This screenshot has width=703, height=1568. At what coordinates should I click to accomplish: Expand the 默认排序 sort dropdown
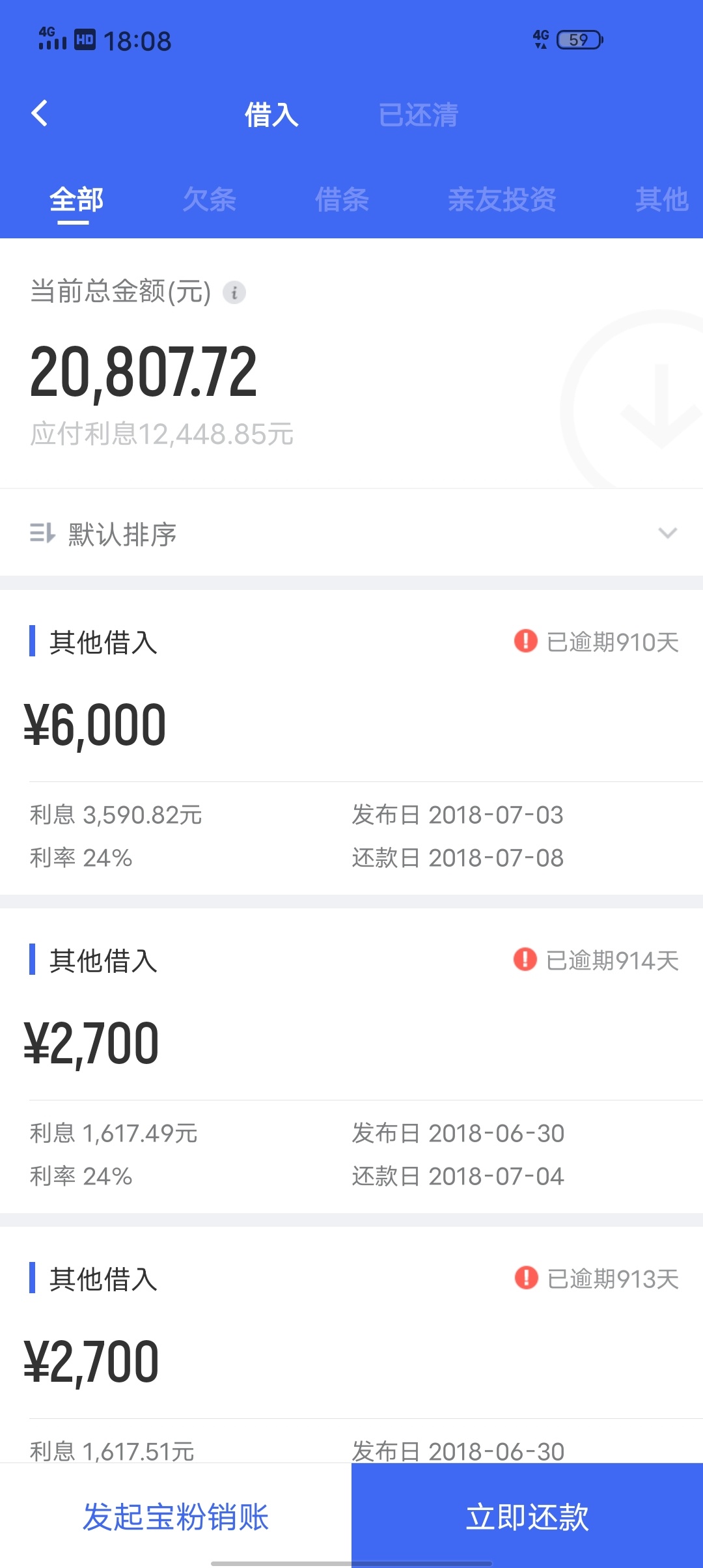click(351, 533)
